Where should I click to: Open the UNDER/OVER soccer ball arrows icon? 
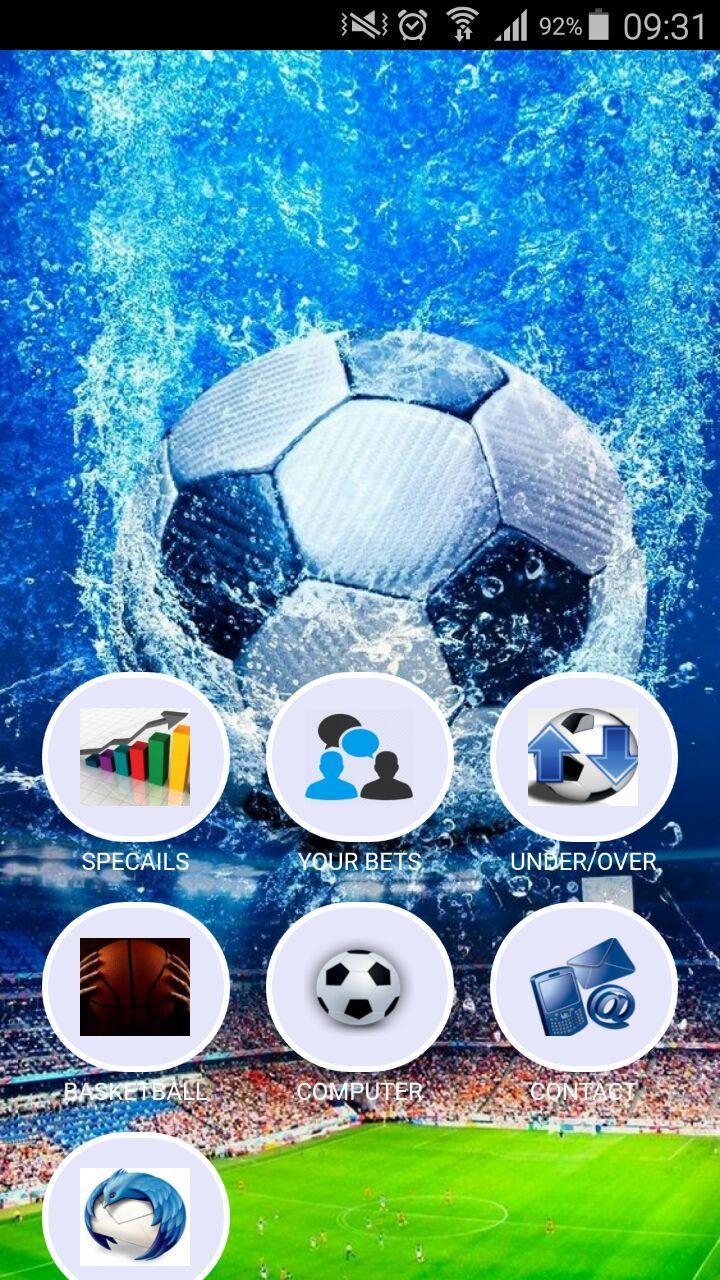(x=584, y=758)
